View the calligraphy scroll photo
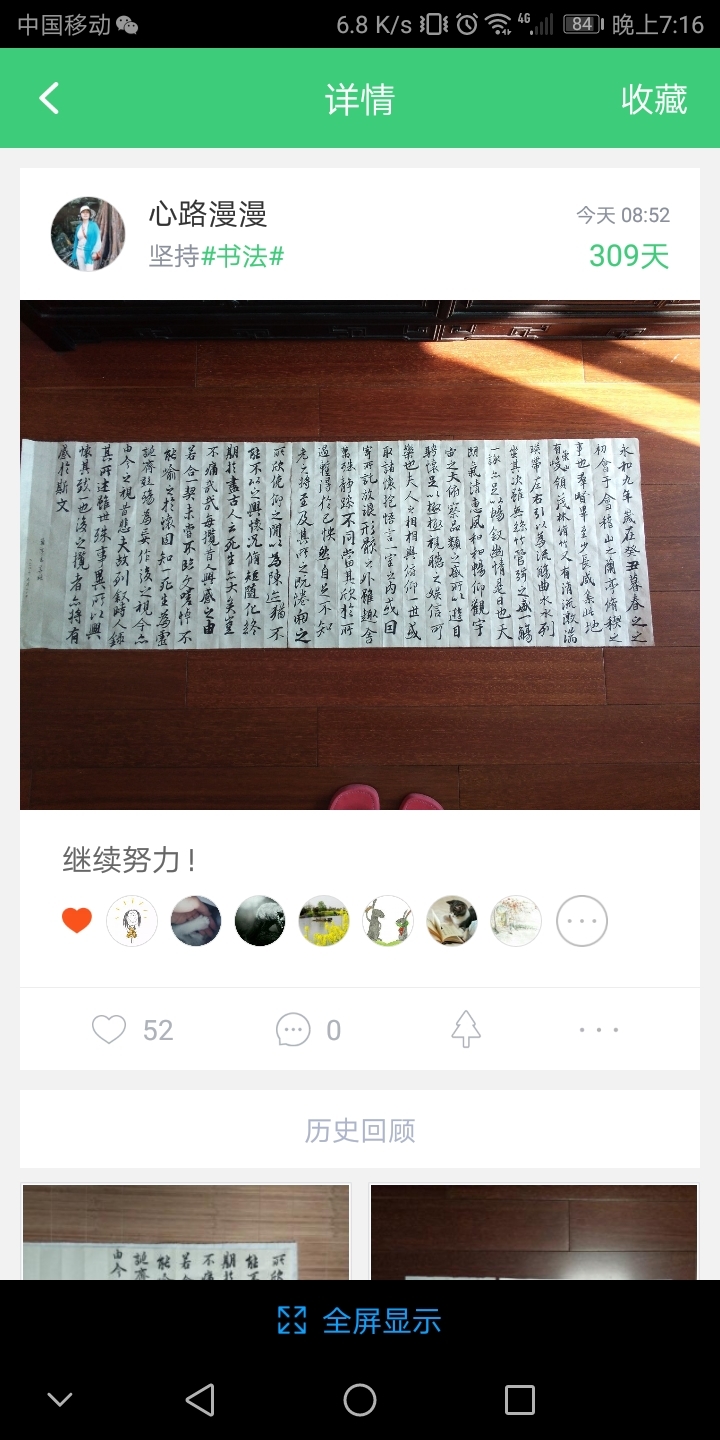The width and height of the screenshot is (720, 1440). 360,553
